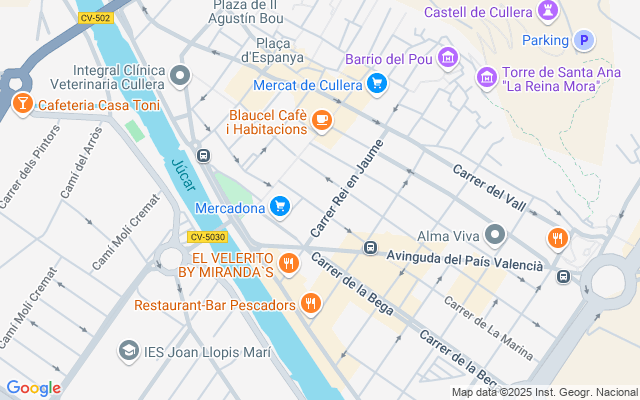This screenshot has width=640, height=400.
Task: Tap the Torre de Santa Ana marker
Action: pyautogui.click(x=487, y=76)
